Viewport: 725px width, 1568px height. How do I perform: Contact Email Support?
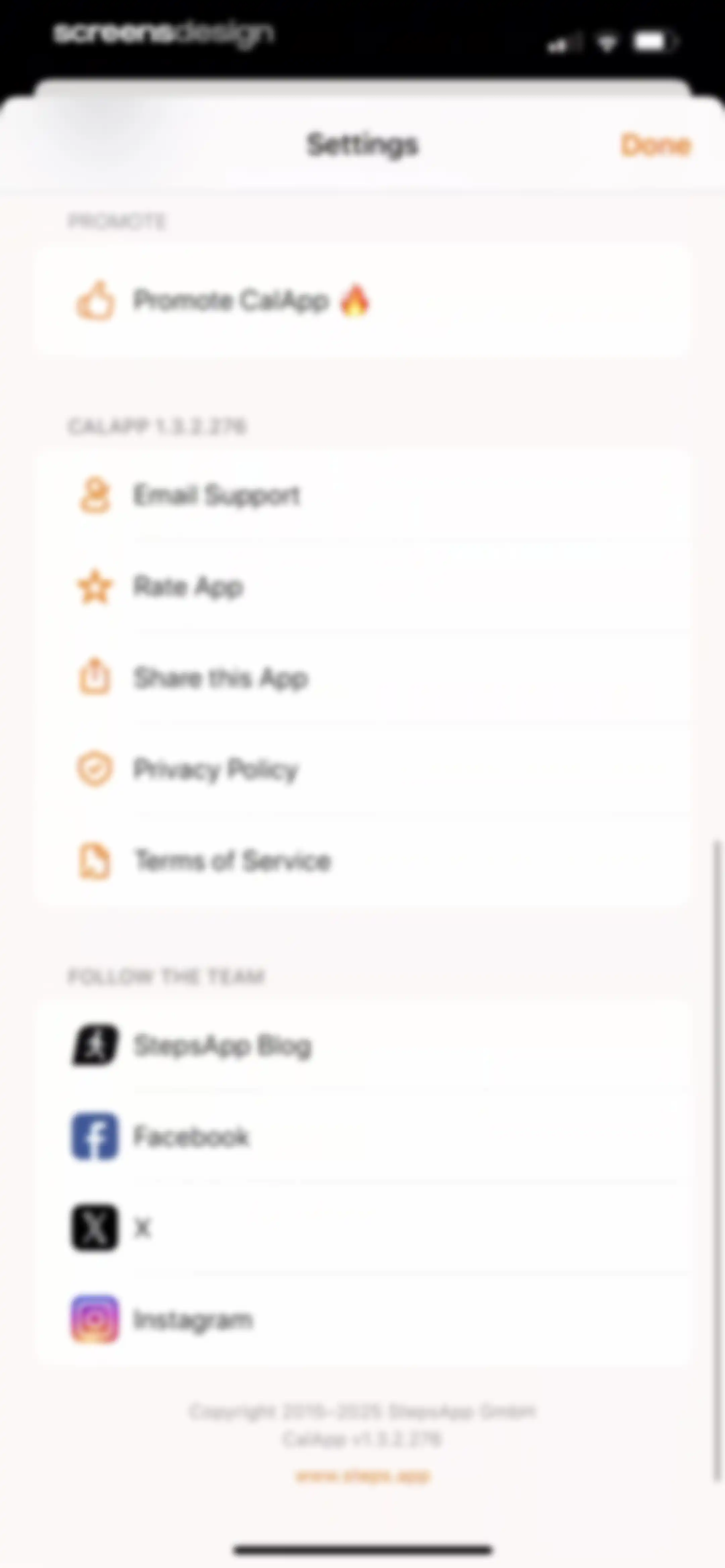pos(362,495)
